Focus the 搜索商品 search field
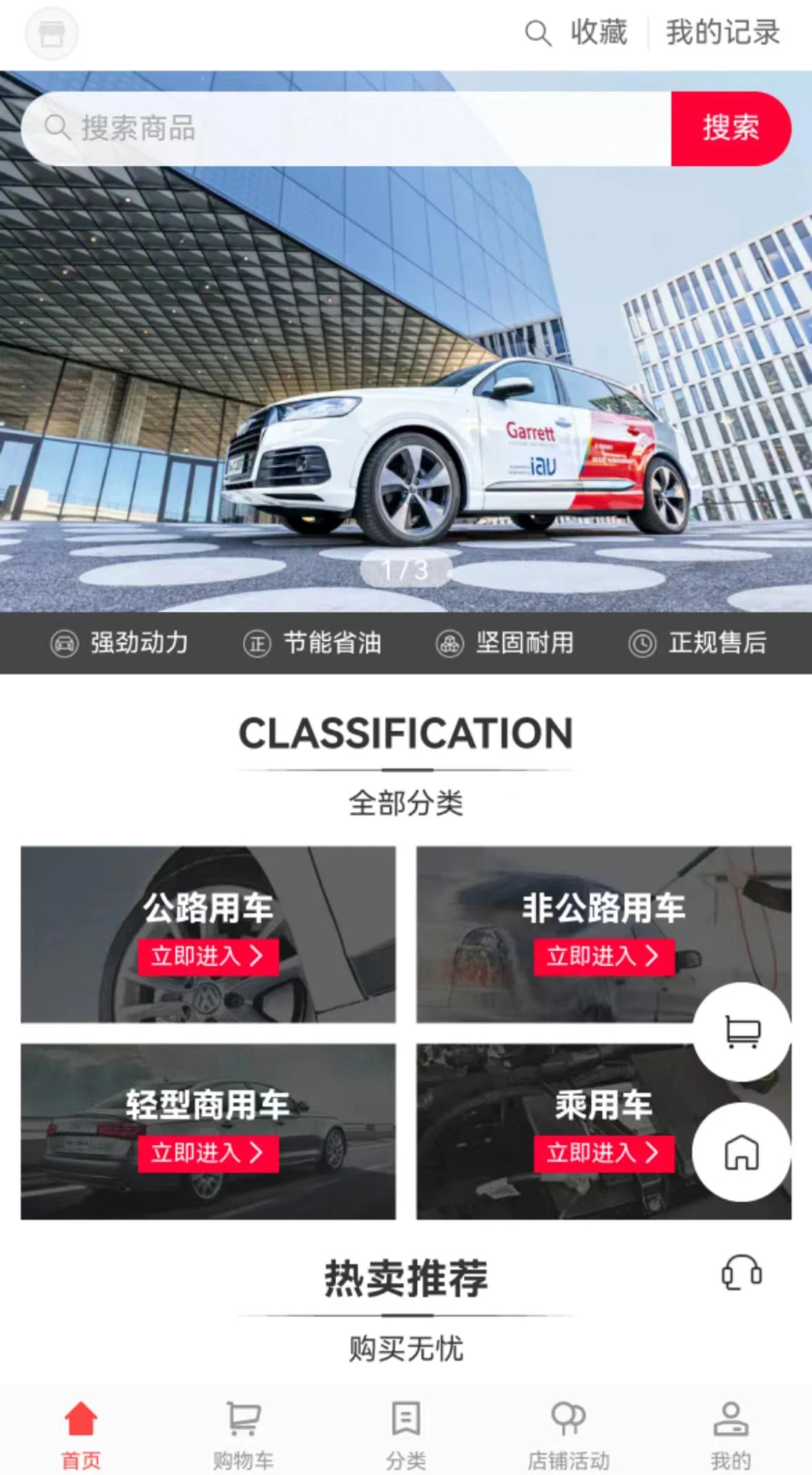812x1475 pixels. (x=345, y=128)
